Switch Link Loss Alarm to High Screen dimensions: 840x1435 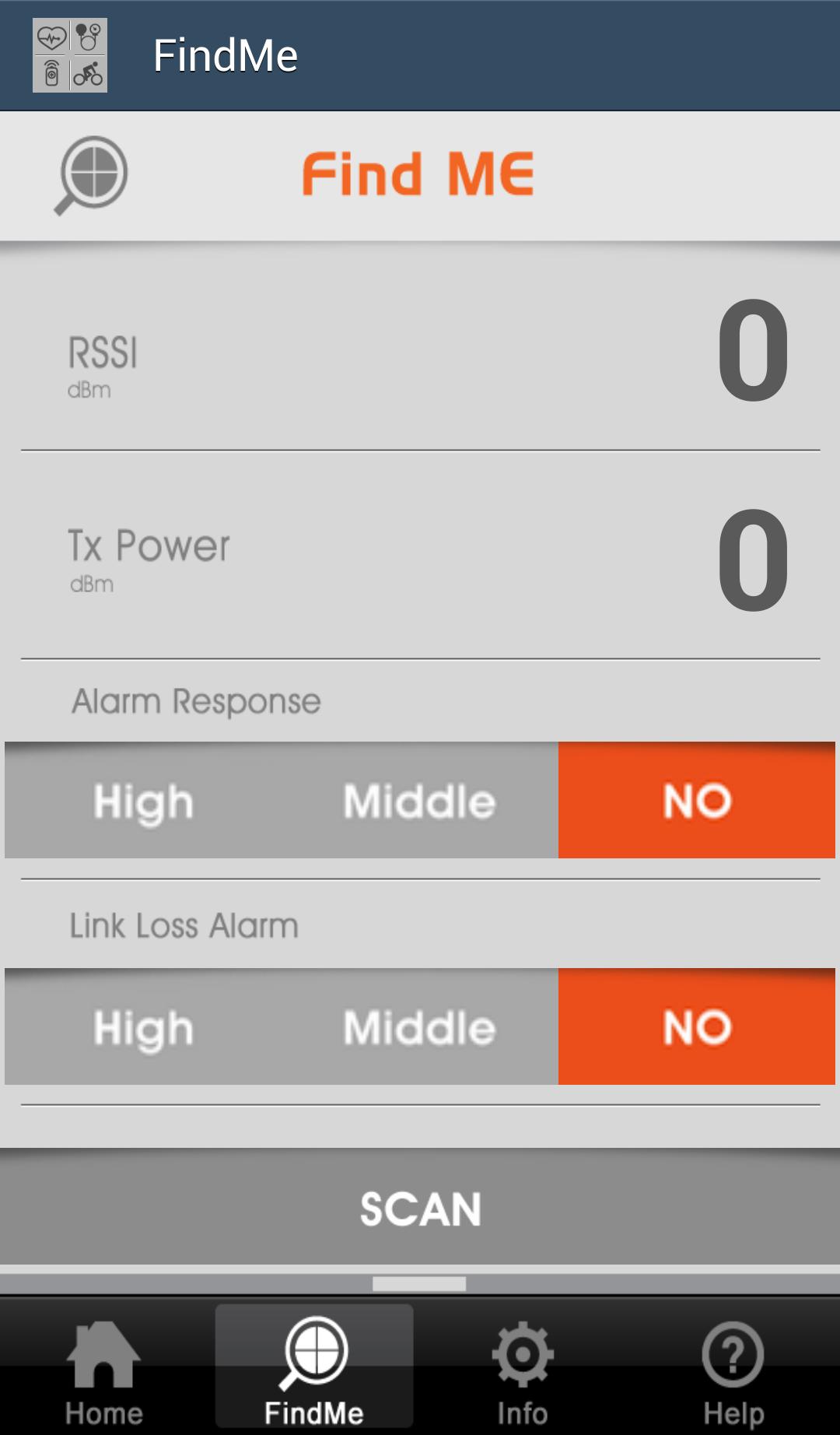point(142,1028)
